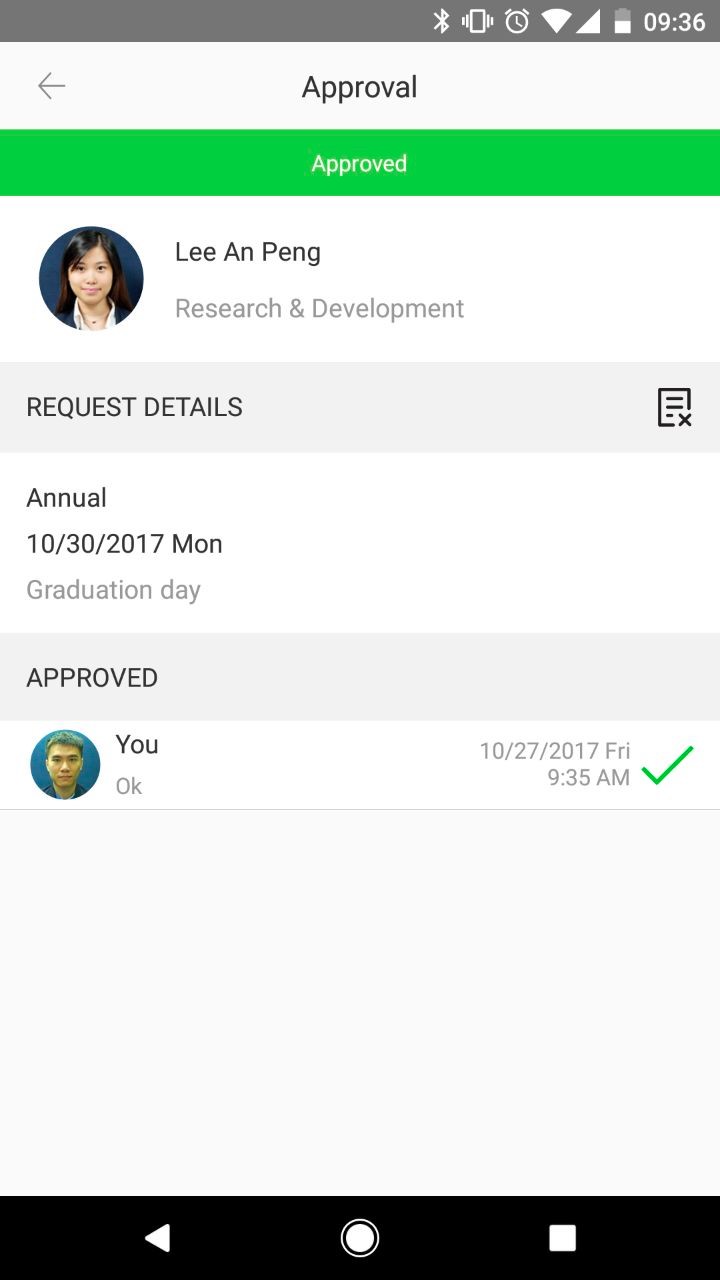Go back using the app bar arrow
Viewport: 720px width, 1280px height.
click(52, 87)
